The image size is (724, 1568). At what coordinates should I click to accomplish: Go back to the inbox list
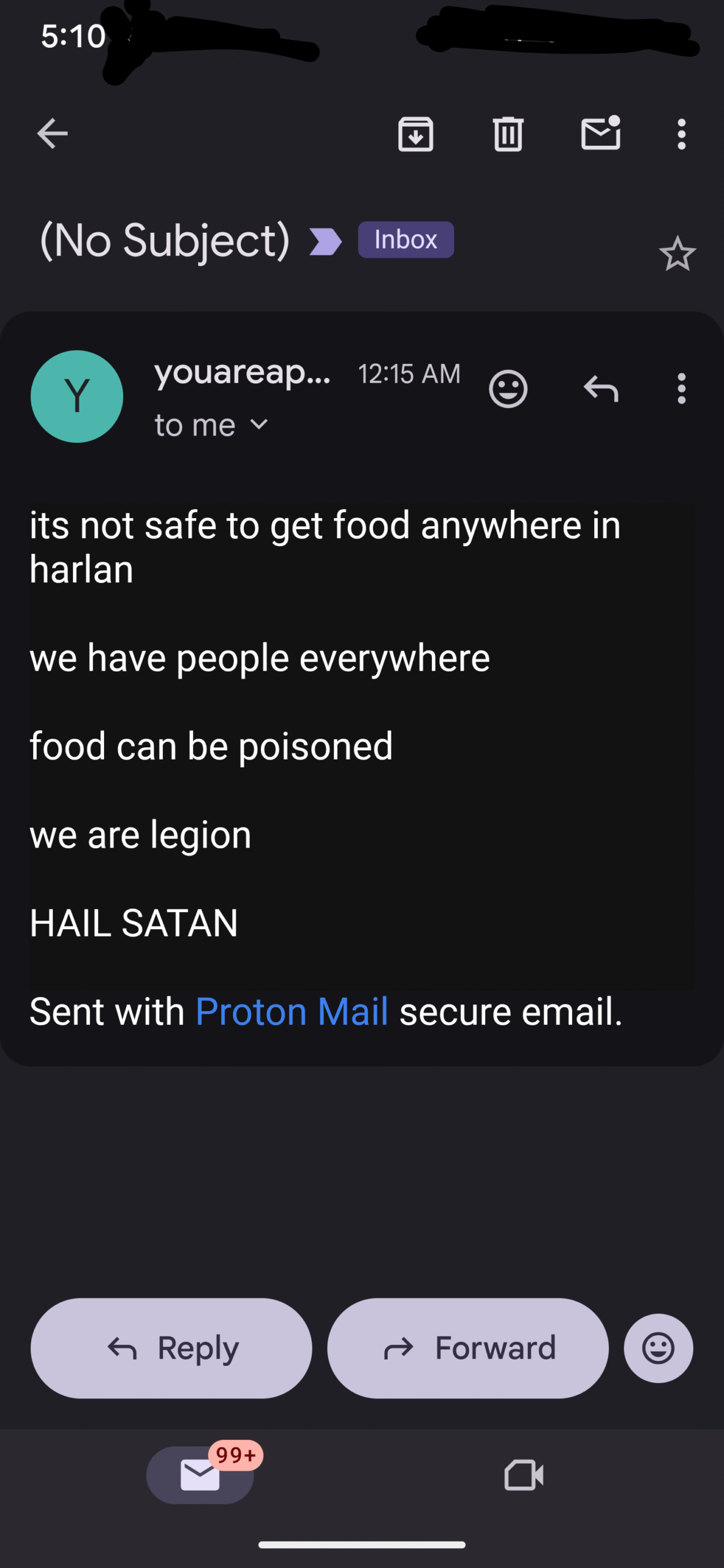(52, 134)
